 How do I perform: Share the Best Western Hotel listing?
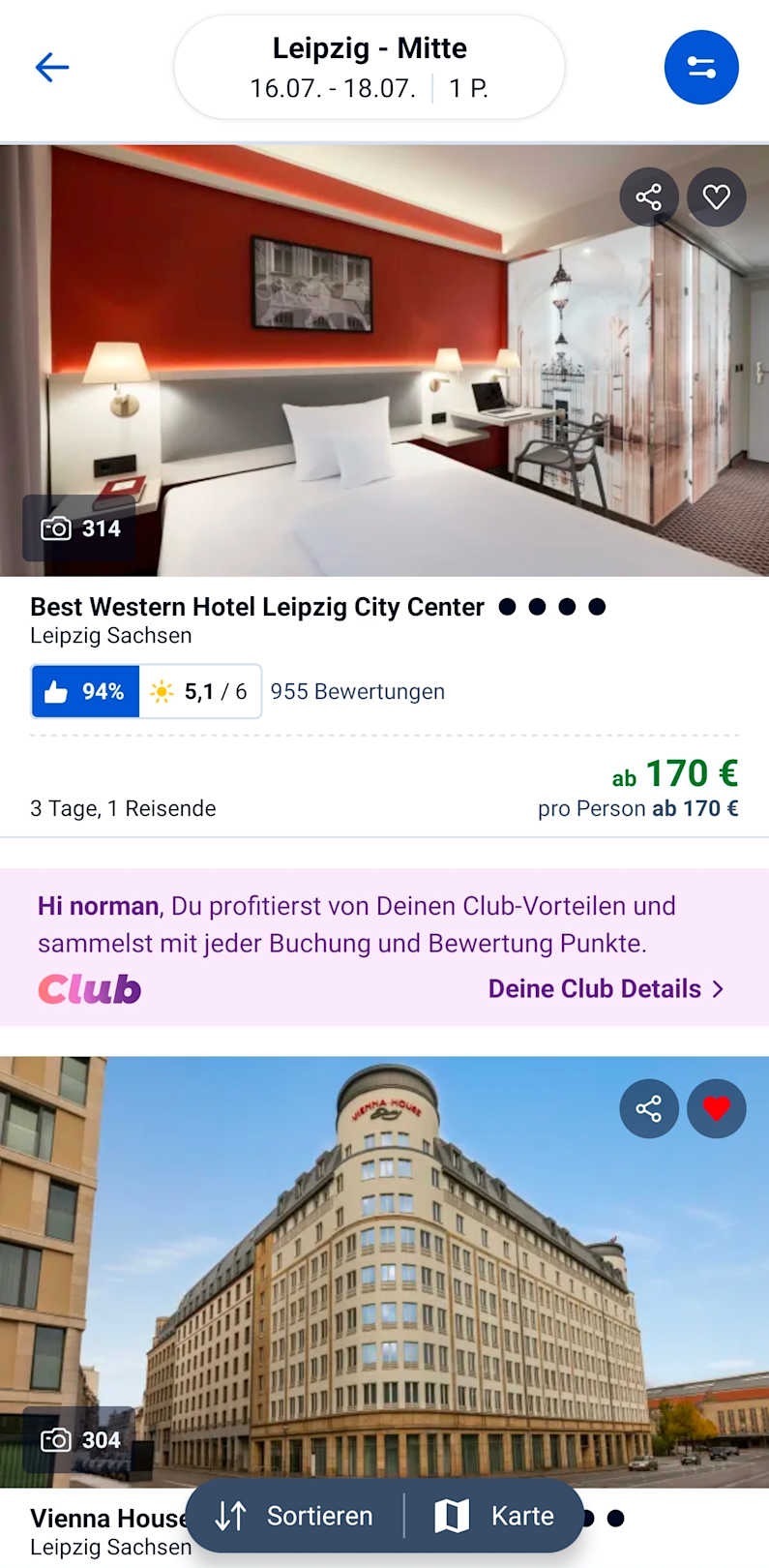click(x=648, y=197)
